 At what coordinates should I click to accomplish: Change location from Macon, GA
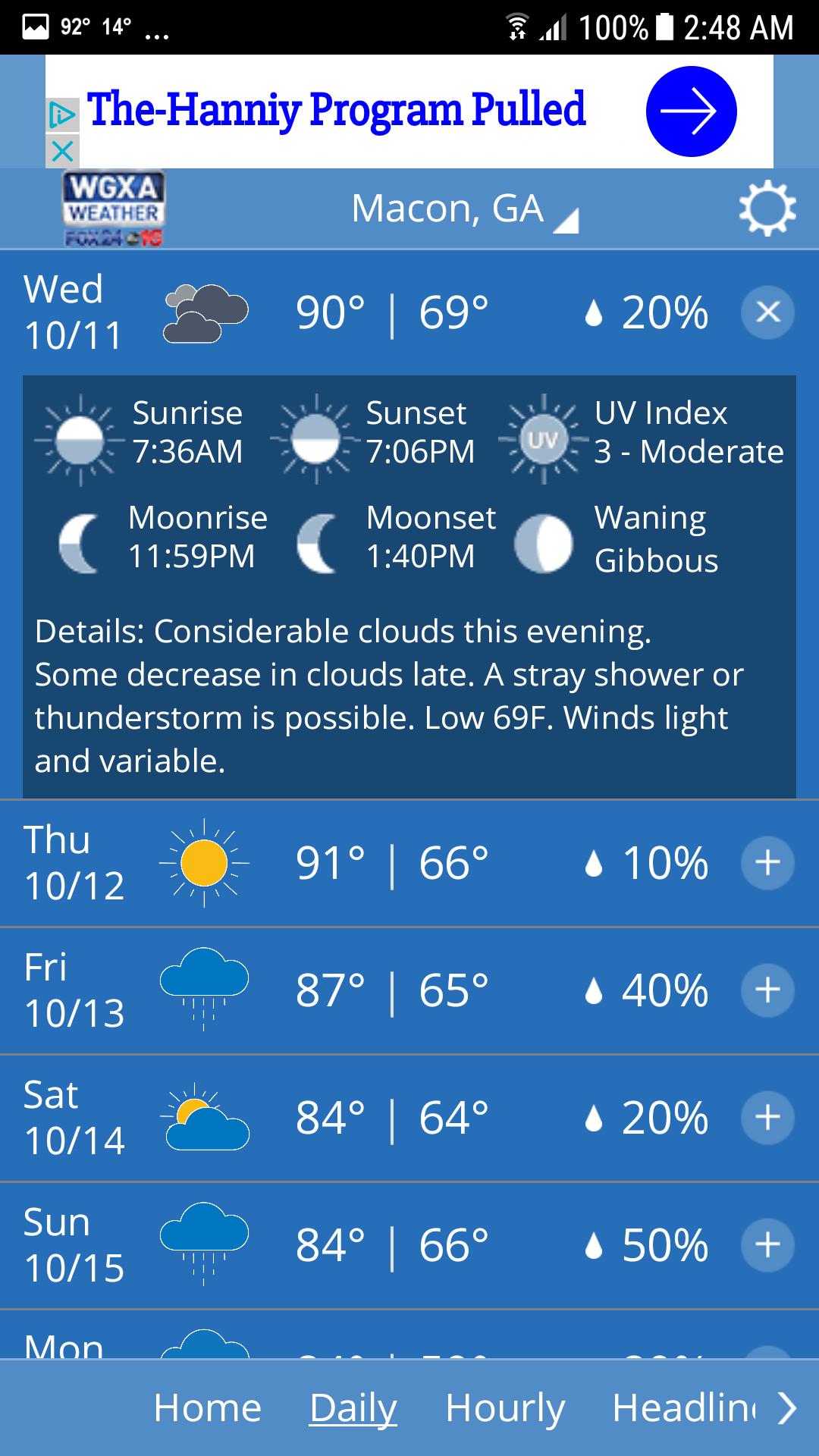pos(464,209)
